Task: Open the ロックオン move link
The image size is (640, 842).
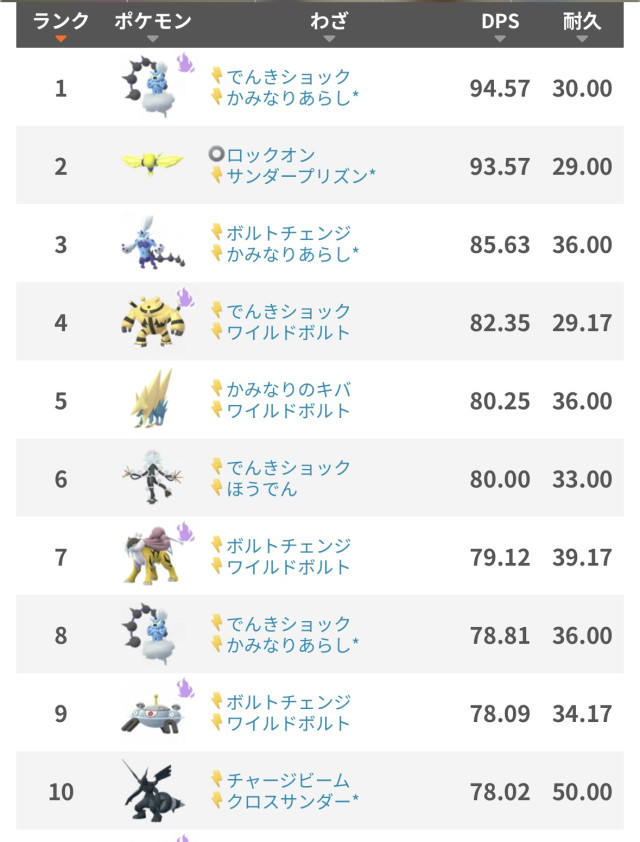Action: click(x=270, y=155)
